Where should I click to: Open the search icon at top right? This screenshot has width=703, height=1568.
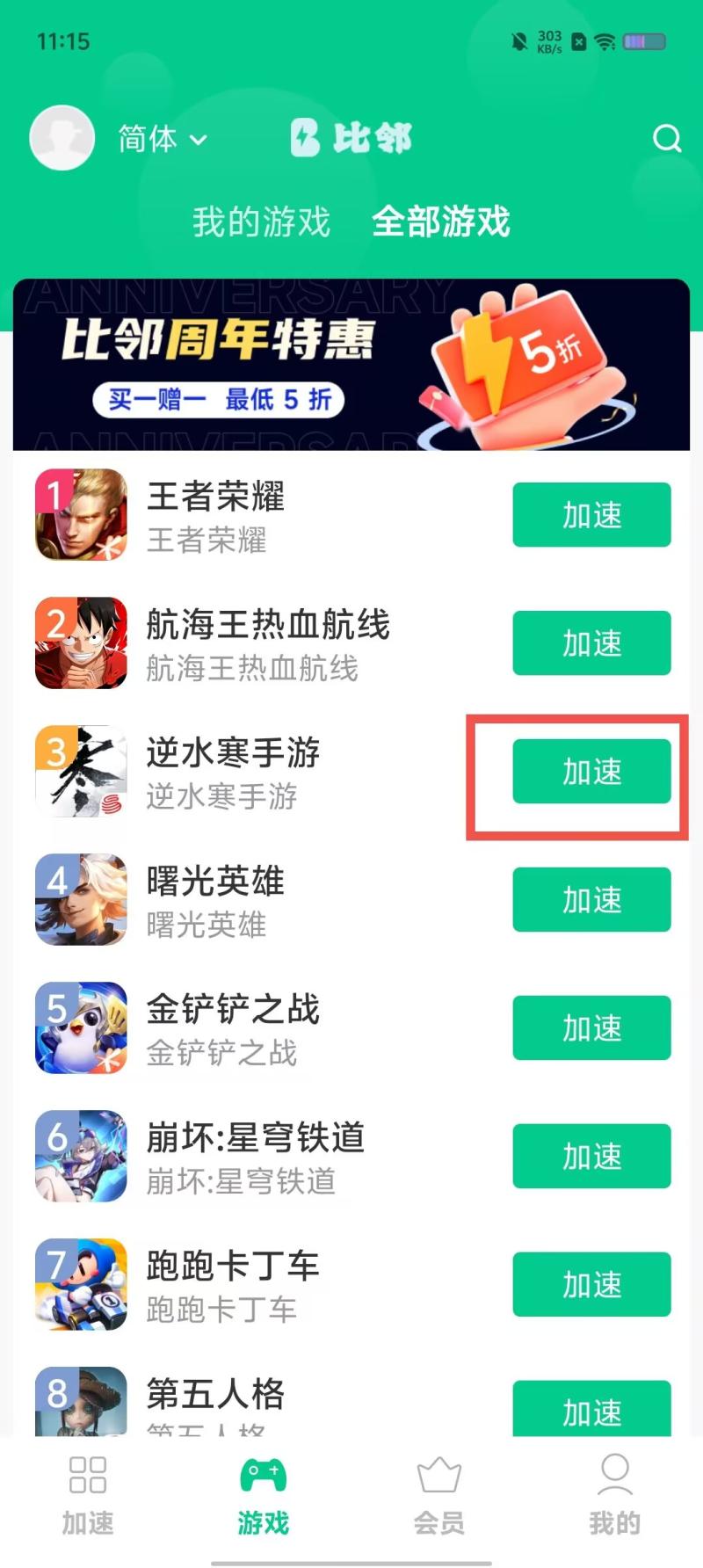(x=667, y=138)
